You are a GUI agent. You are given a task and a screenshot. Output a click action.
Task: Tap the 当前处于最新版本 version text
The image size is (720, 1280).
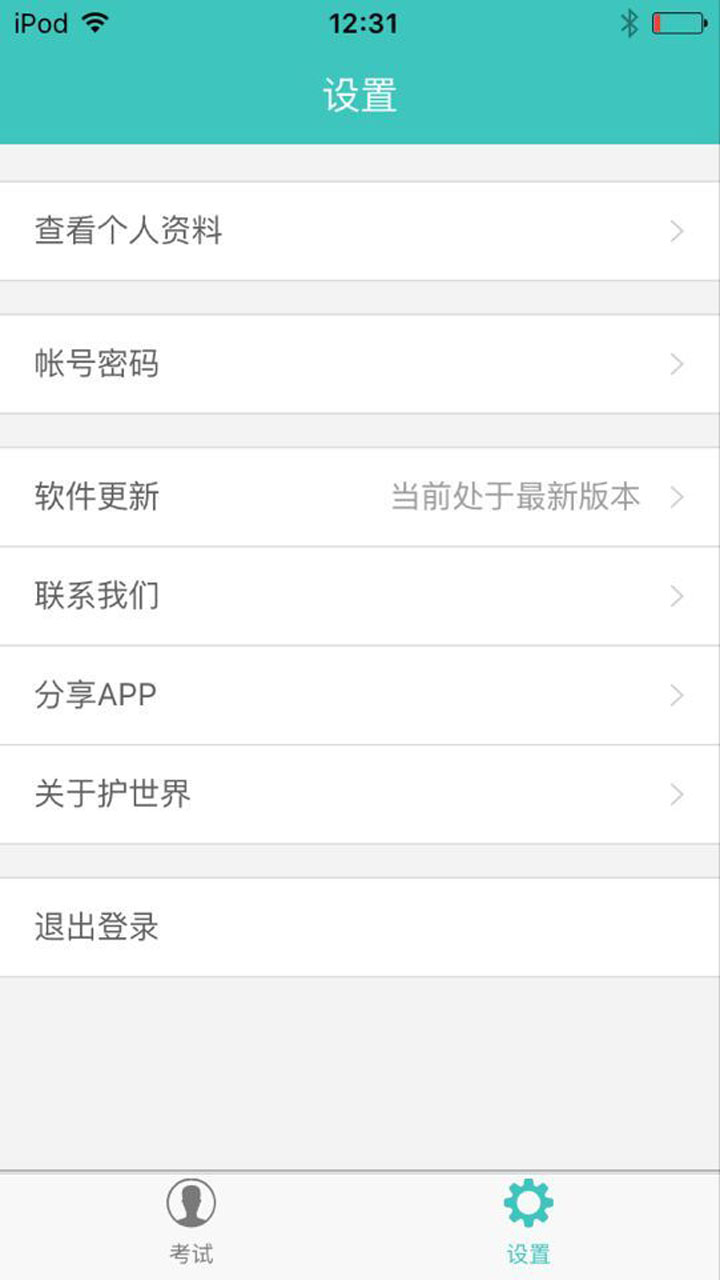click(516, 497)
